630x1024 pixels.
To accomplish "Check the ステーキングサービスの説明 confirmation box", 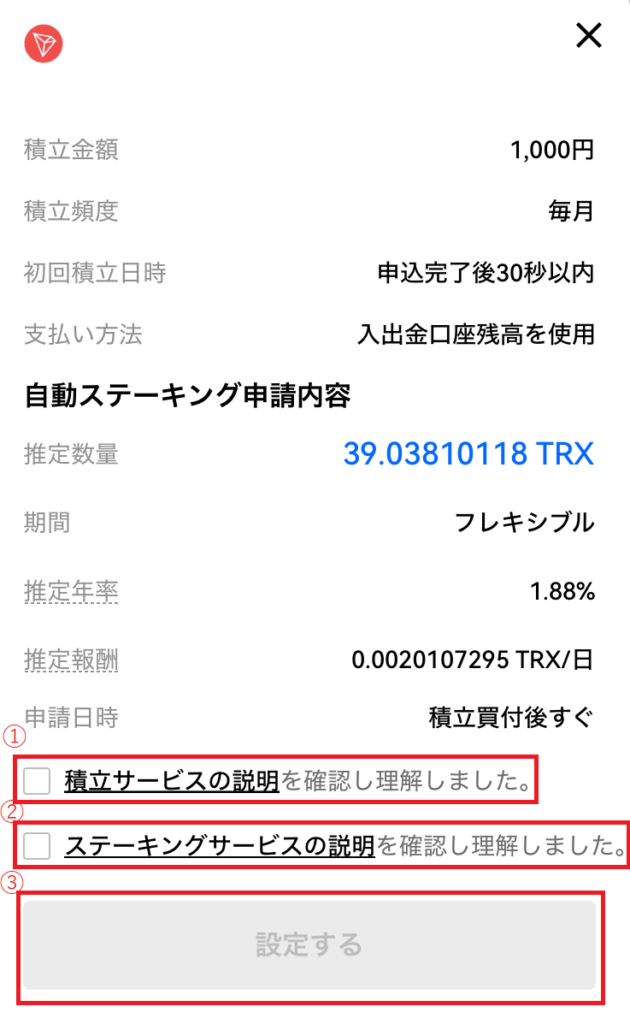I will coord(38,847).
